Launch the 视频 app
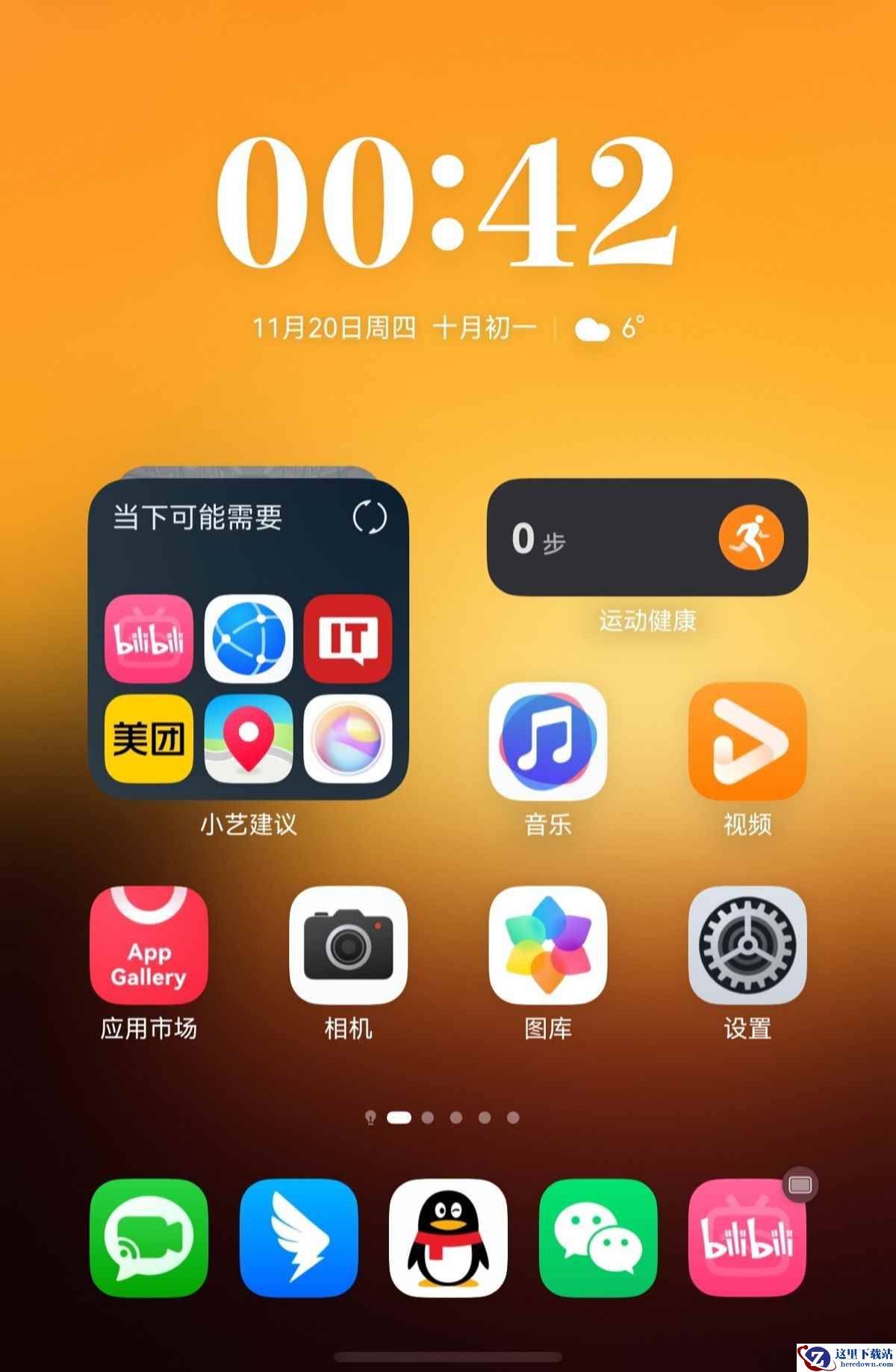Viewport: 896px width, 1372px height. tap(747, 740)
